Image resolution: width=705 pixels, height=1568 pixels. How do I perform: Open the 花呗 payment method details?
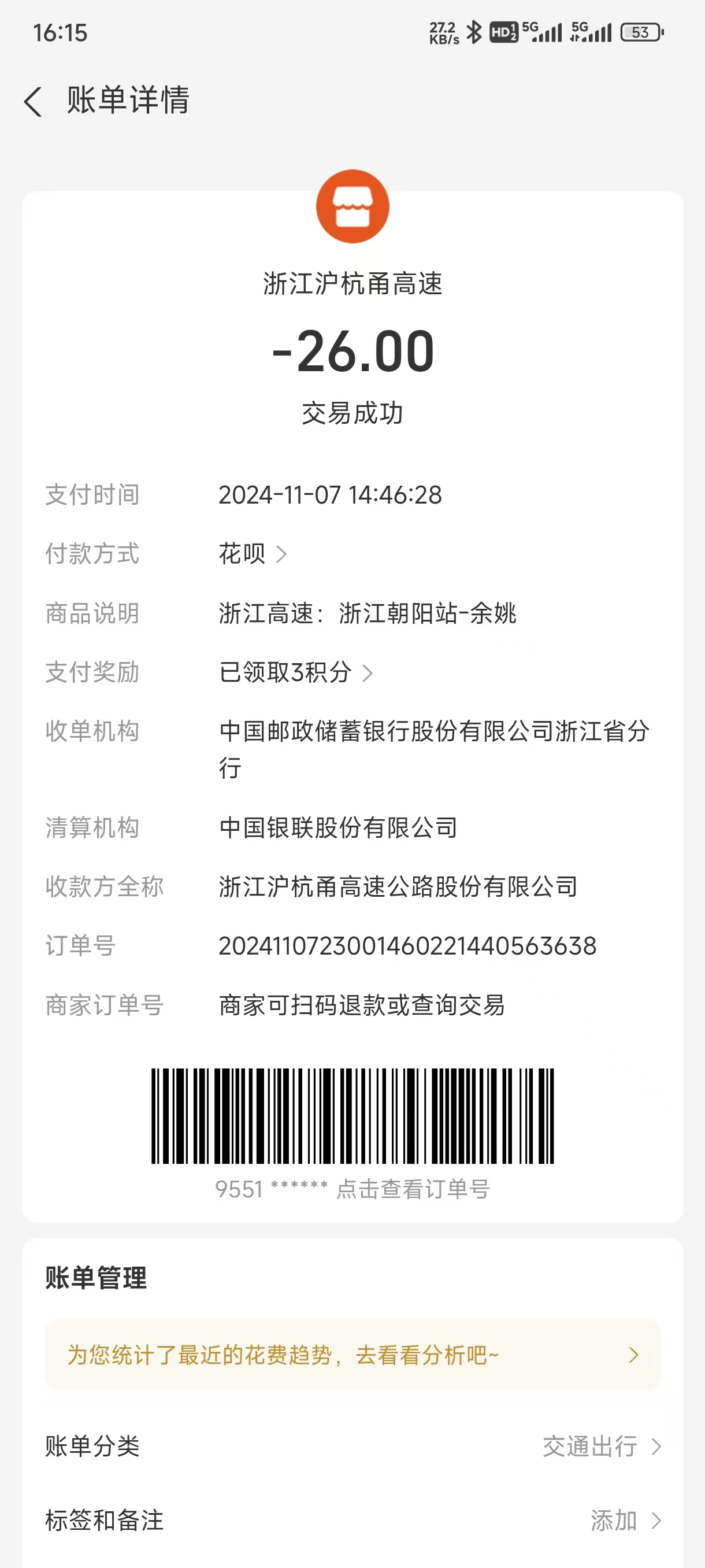pyautogui.click(x=252, y=554)
